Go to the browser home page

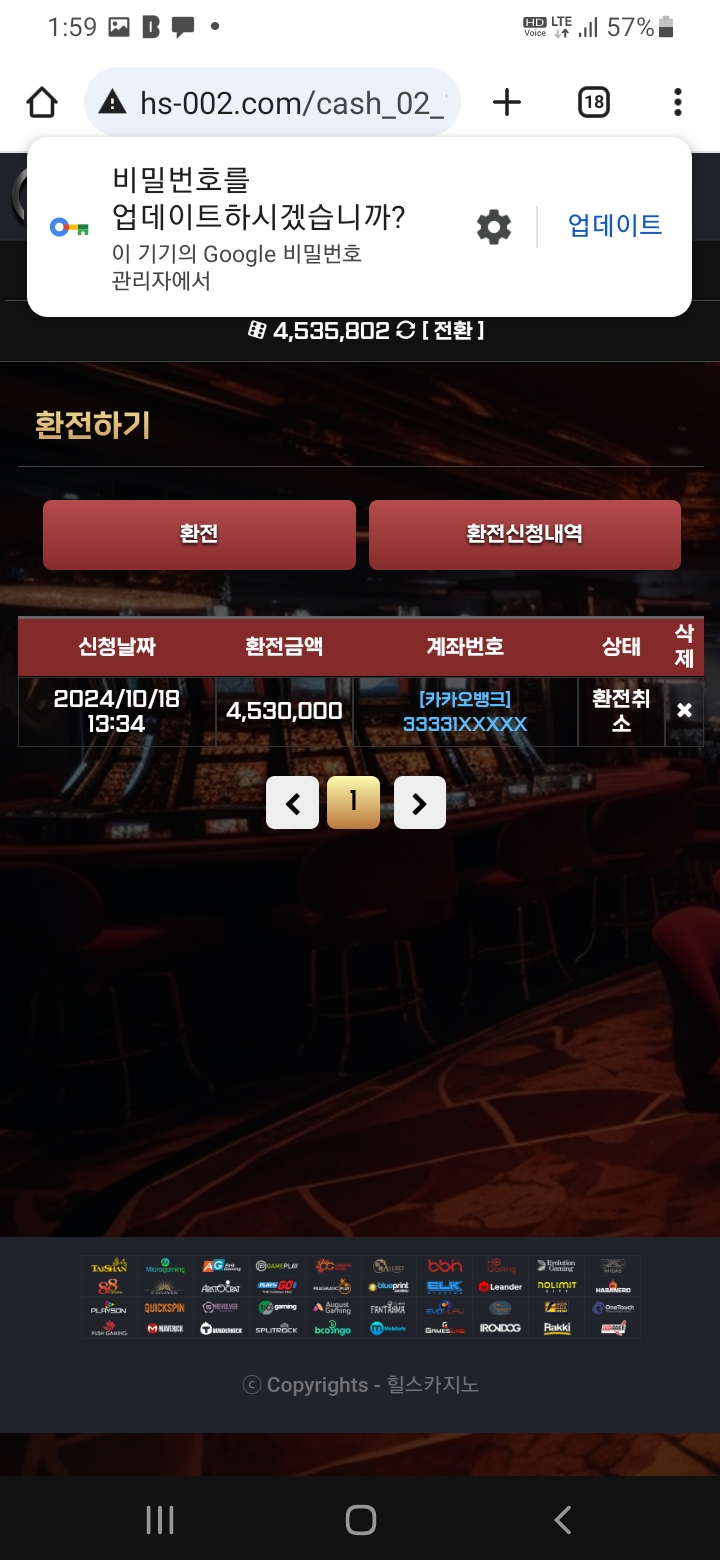[x=42, y=102]
